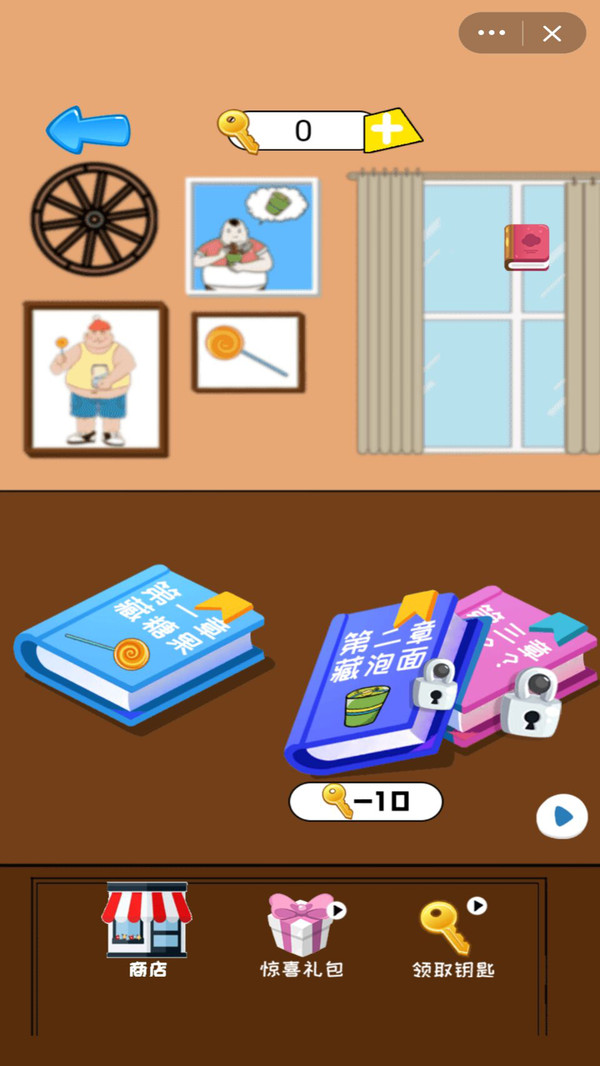Image resolution: width=600 pixels, height=1066 pixels.
Task: Close the mini program
Action: coord(552,34)
